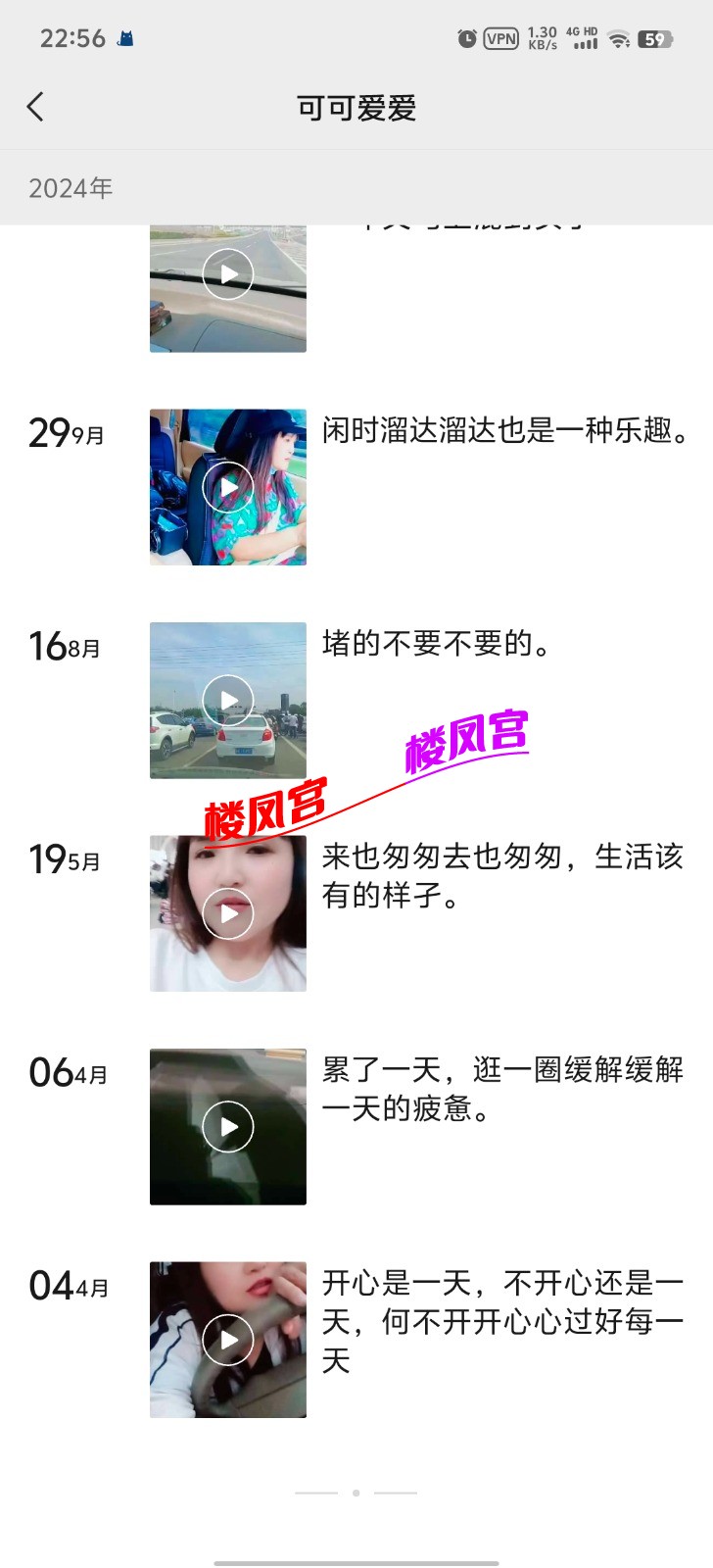The width and height of the screenshot is (713, 1568).
Task: Tap the network speed indicator showing 1.30 KB/s
Action: [x=542, y=39]
